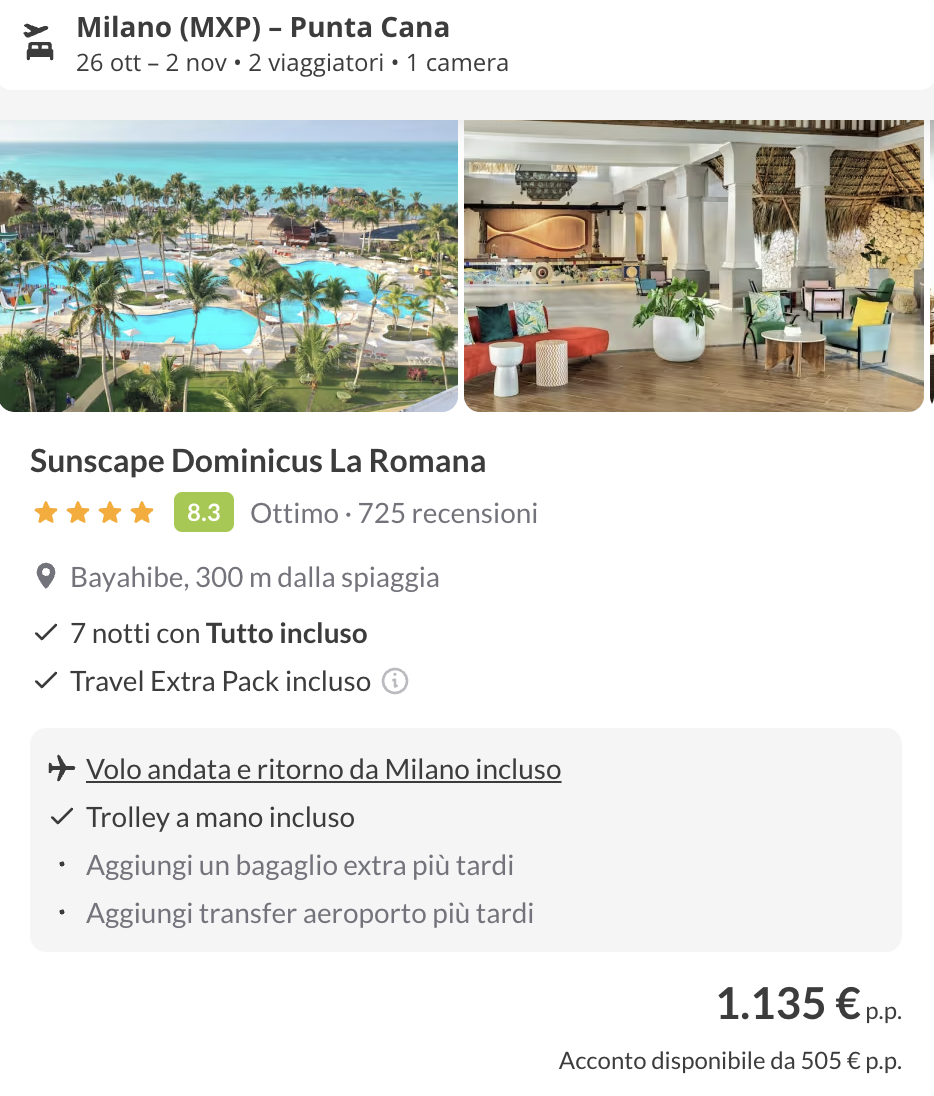Screen dimensions: 934x1096
Task: Open the resort pool photo
Action: (228, 266)
